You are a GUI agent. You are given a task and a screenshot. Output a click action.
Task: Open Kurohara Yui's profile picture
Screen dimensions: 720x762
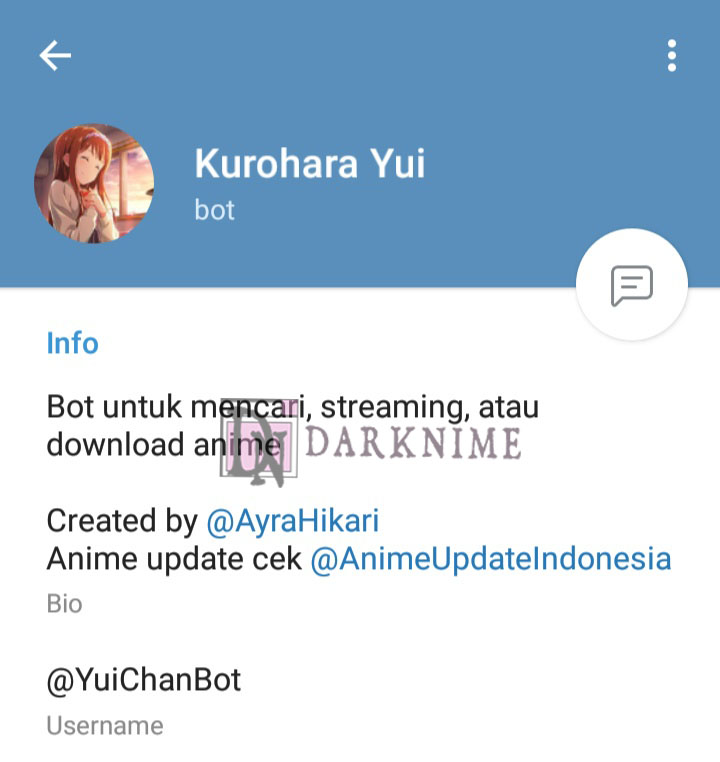pyautogui.click(x=94, y=184)
